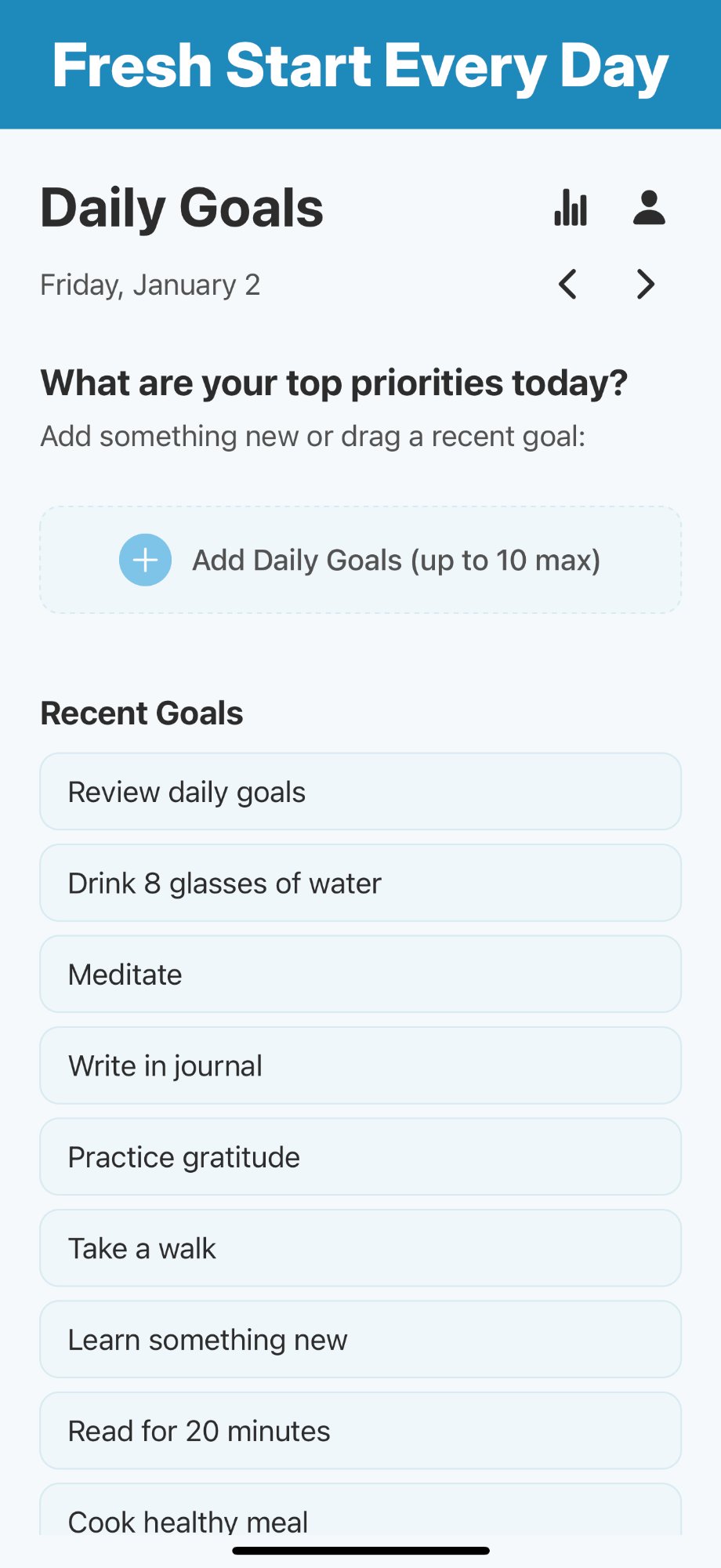The height and width of the screenshot is (1568, 721).
Task: Click the Add Daily Goals dashed box
Action: (360, 560)
